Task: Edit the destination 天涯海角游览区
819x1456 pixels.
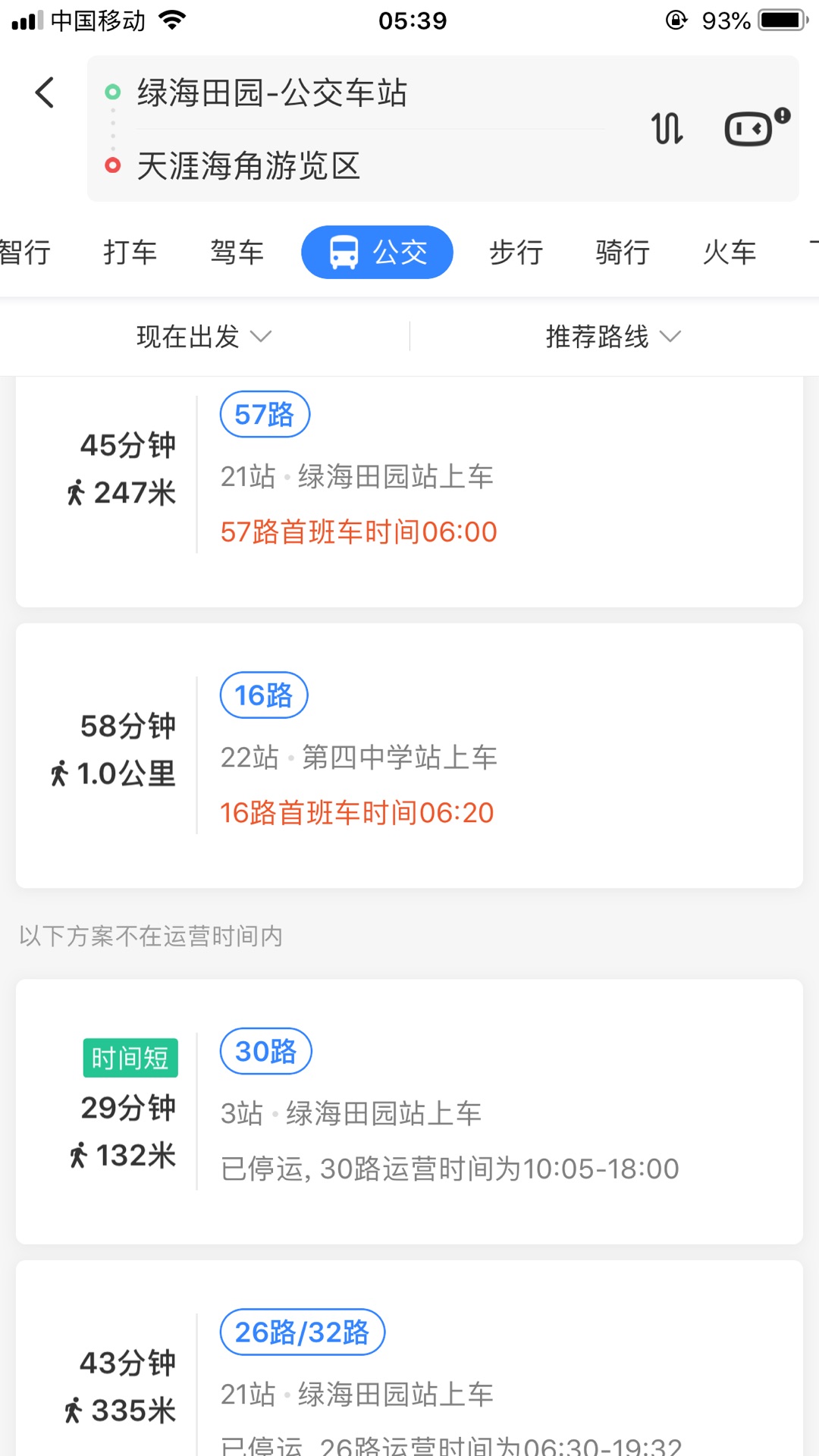Action: [248, 165]
